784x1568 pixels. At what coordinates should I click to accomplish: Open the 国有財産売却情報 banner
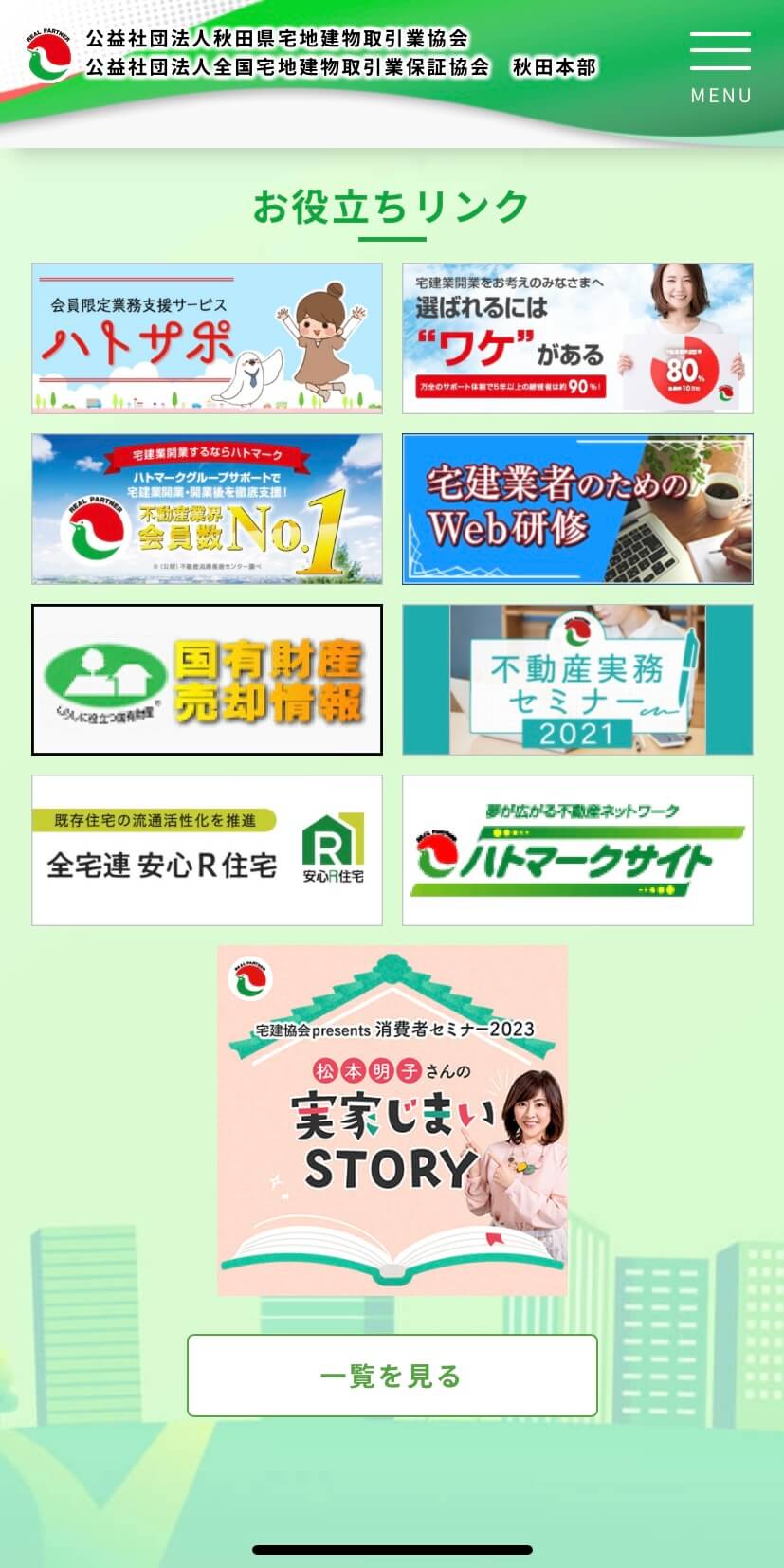pos(207,680)
